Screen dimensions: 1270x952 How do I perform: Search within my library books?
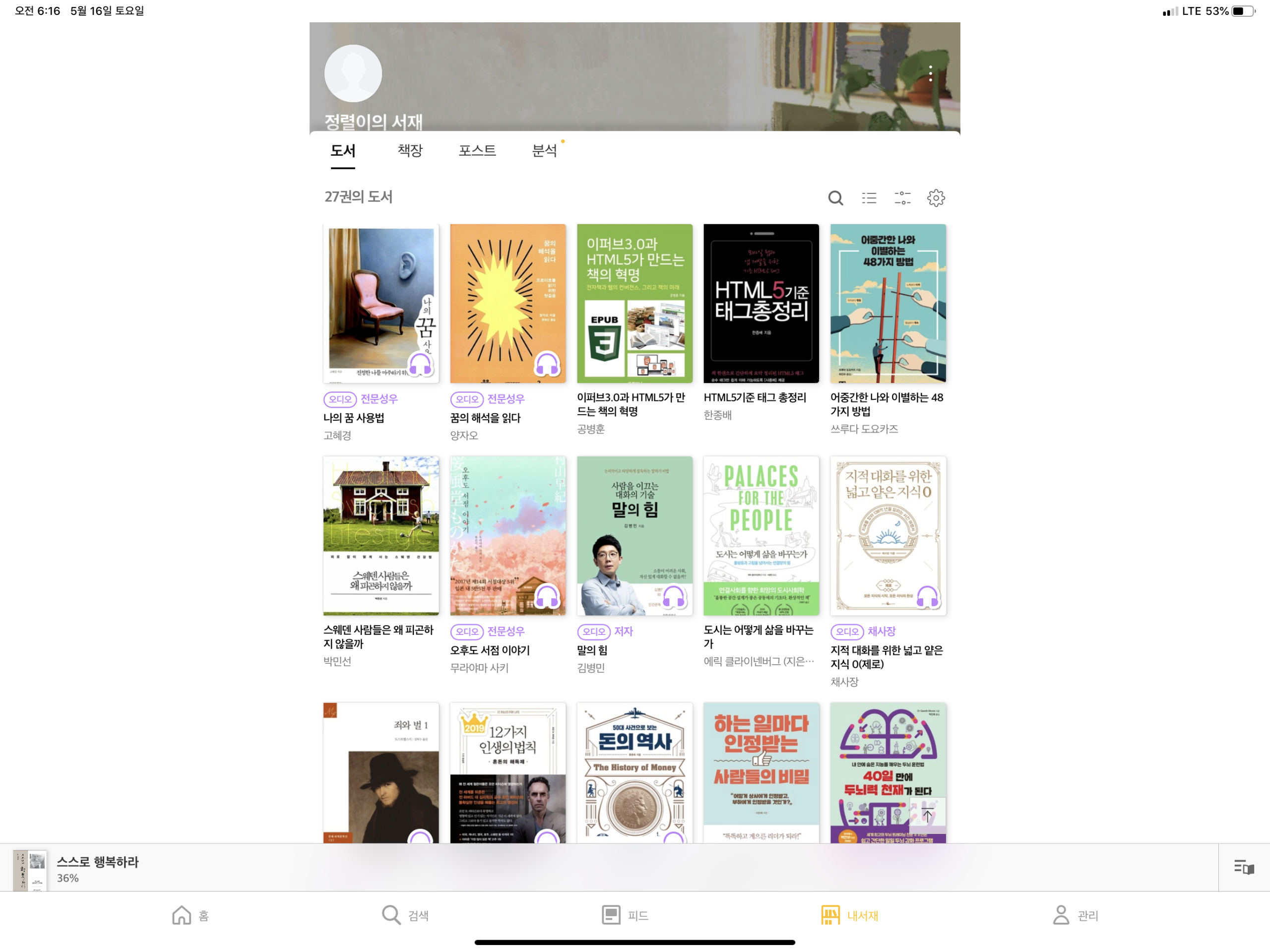835,198
